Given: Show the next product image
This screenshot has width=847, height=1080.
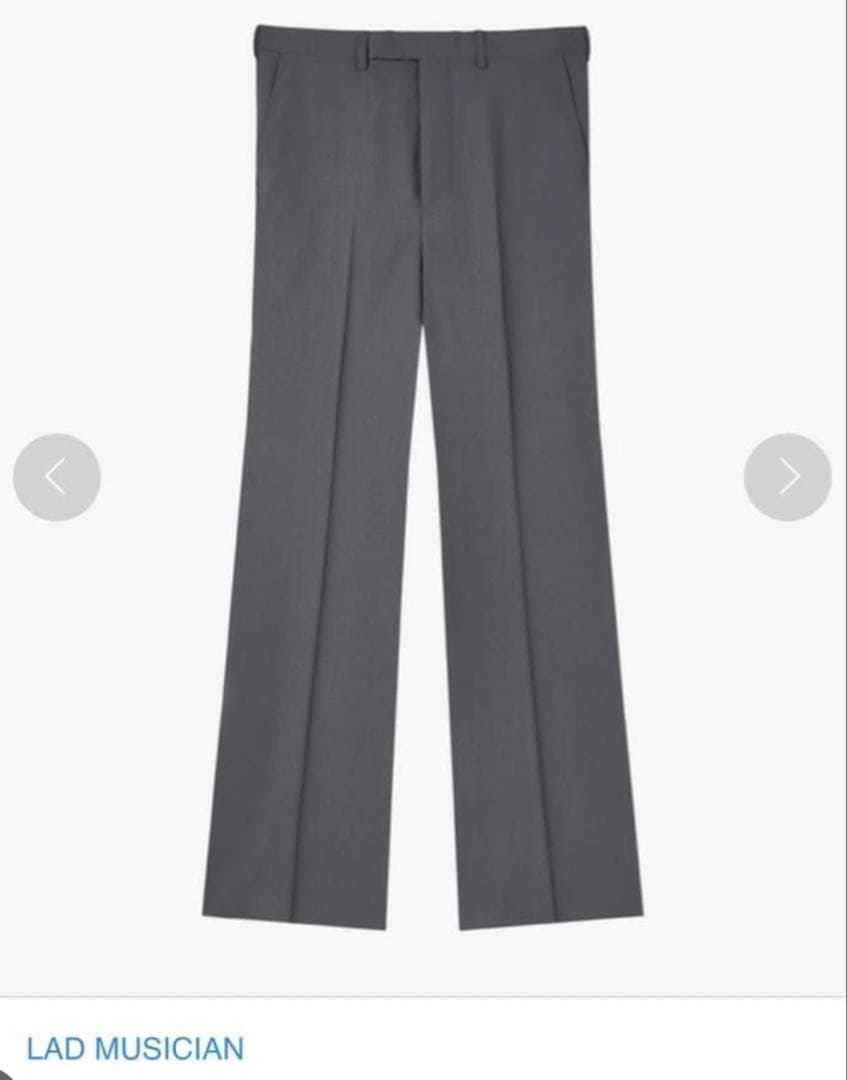Looking at the screenshot, I should 787,477.
